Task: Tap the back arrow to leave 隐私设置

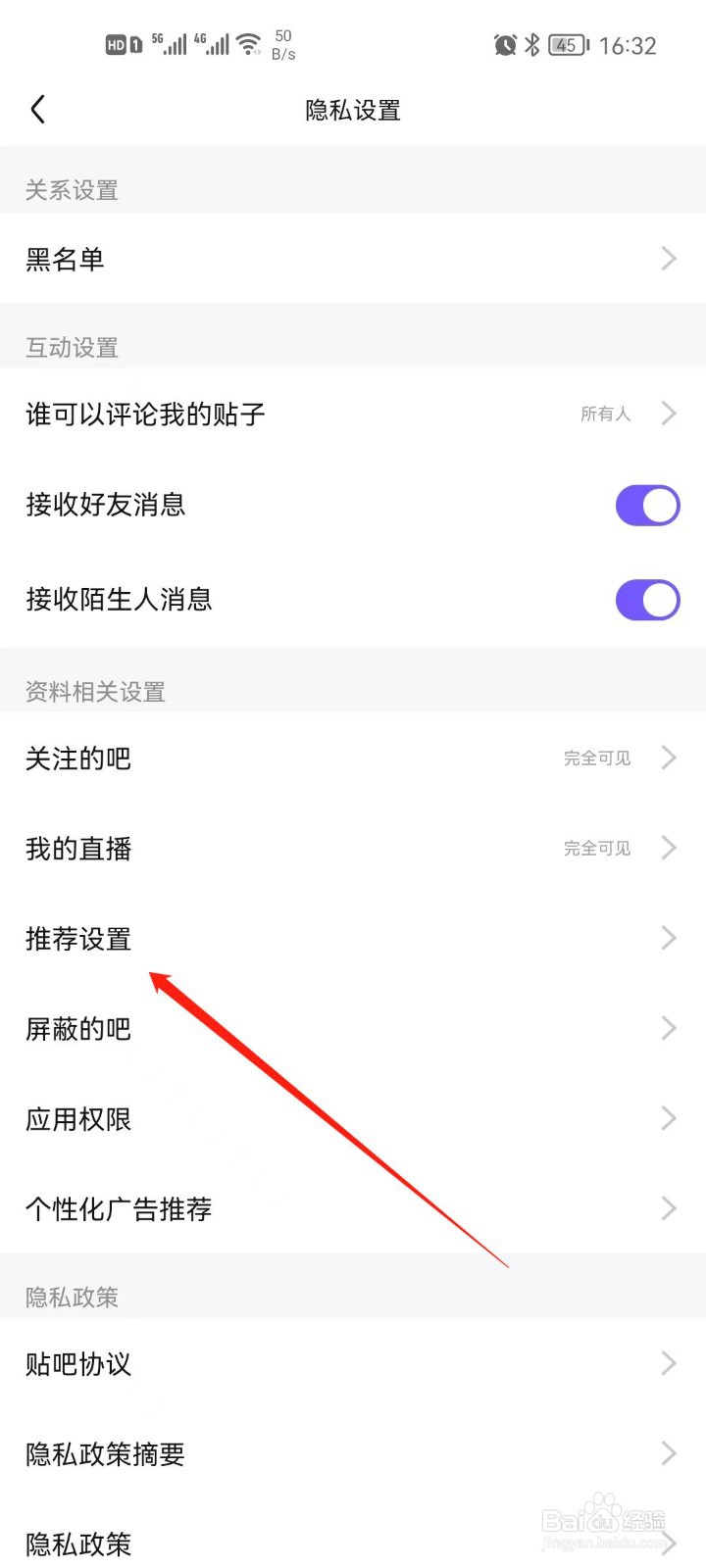Action: pos(37,110)
